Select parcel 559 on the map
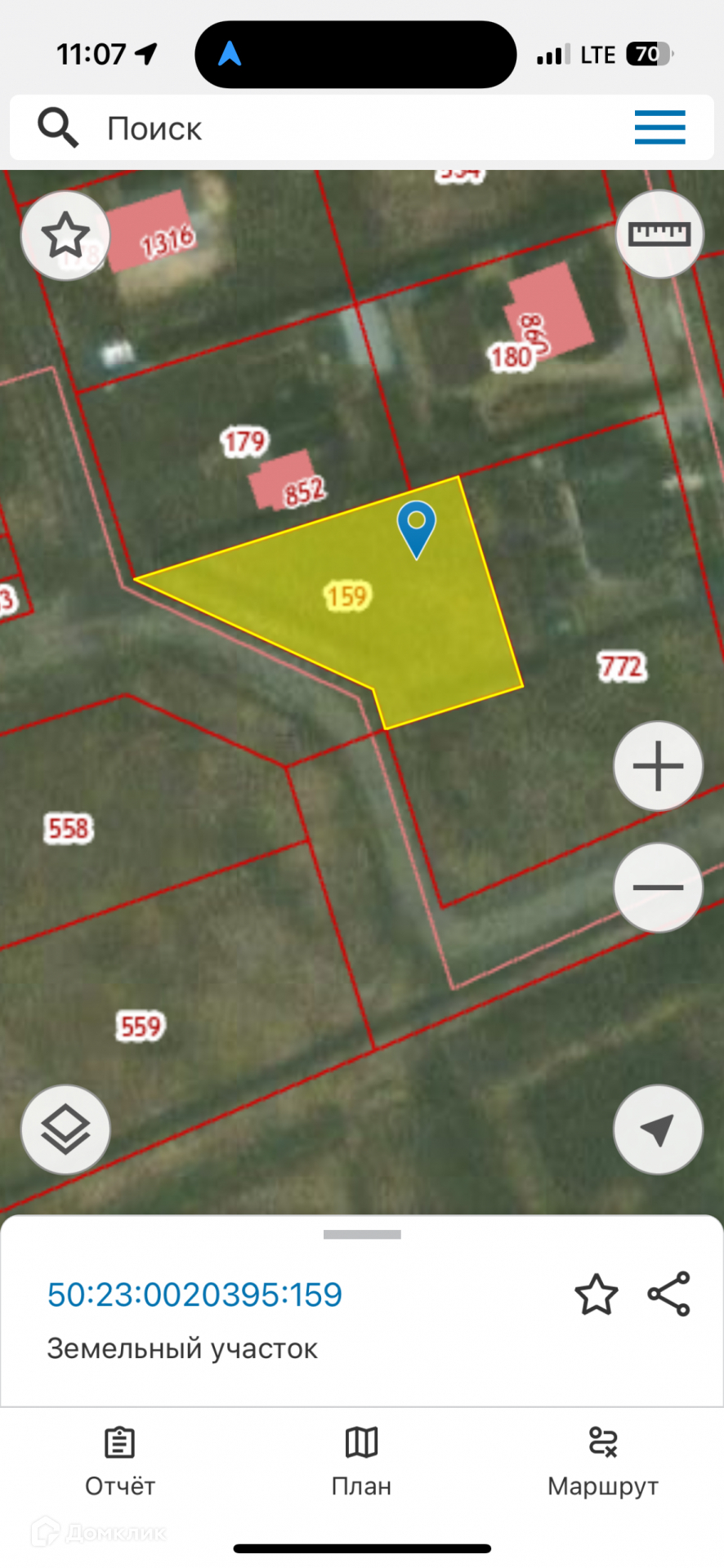This screenshot has width=724, height=1568. [141, 1027]
